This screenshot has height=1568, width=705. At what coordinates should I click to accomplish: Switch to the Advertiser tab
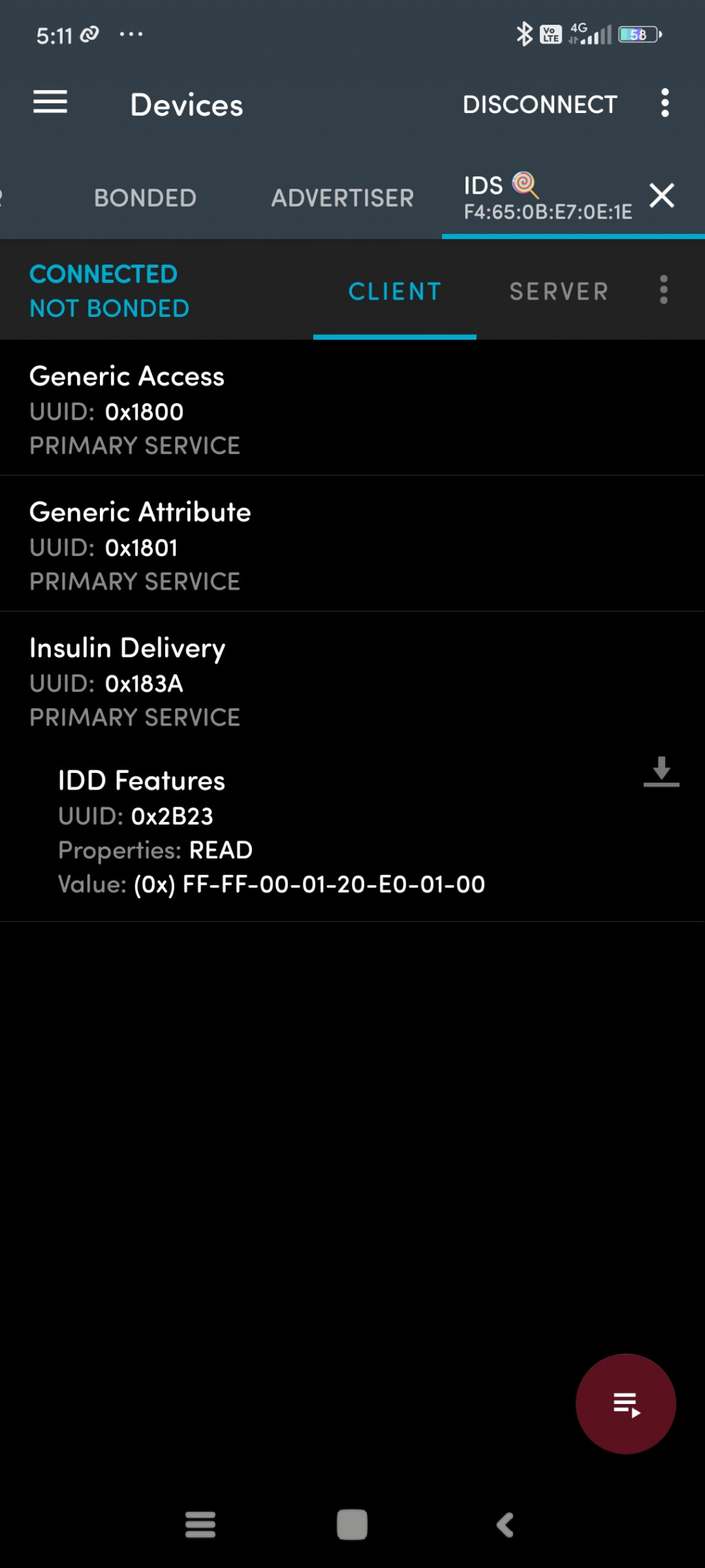(342, 198)
